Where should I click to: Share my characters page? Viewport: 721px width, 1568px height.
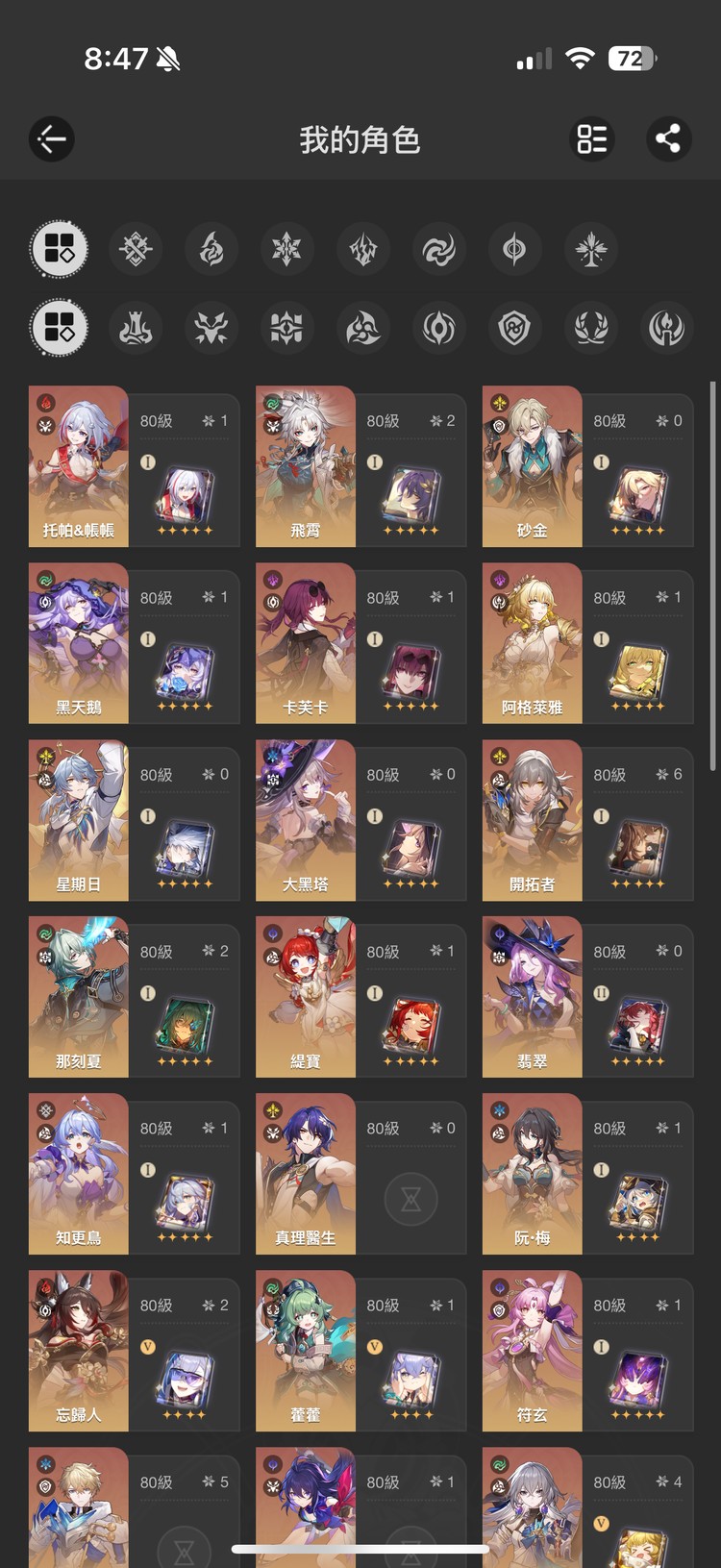click(667, 139)
